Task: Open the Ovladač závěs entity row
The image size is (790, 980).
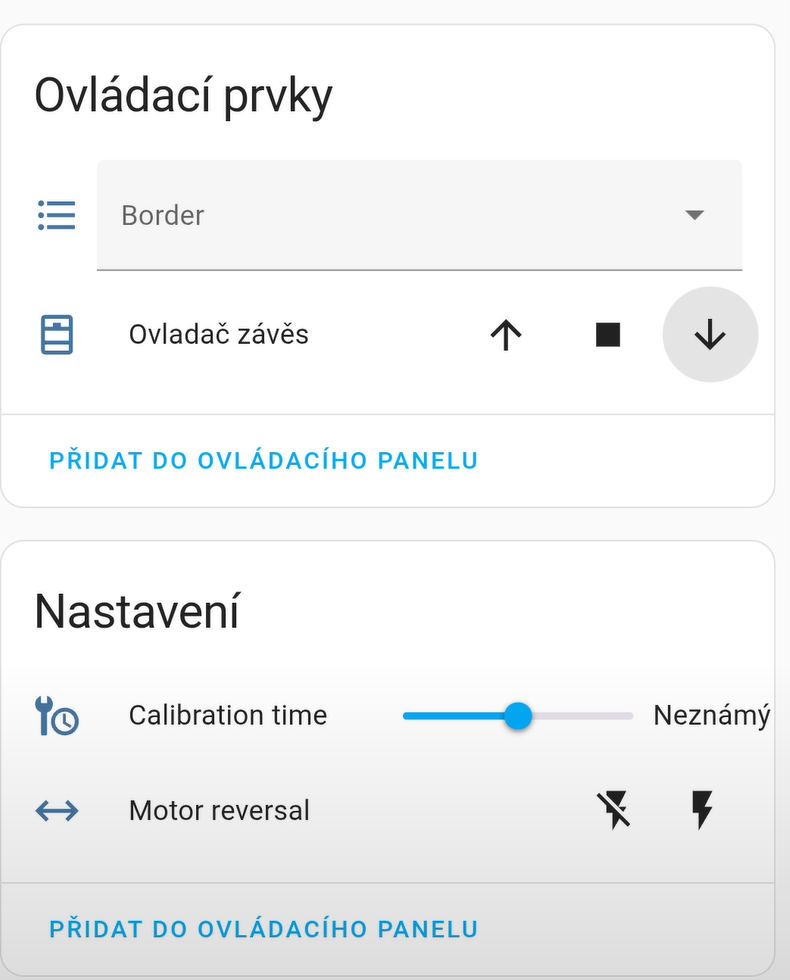Action: pos(218,334)
